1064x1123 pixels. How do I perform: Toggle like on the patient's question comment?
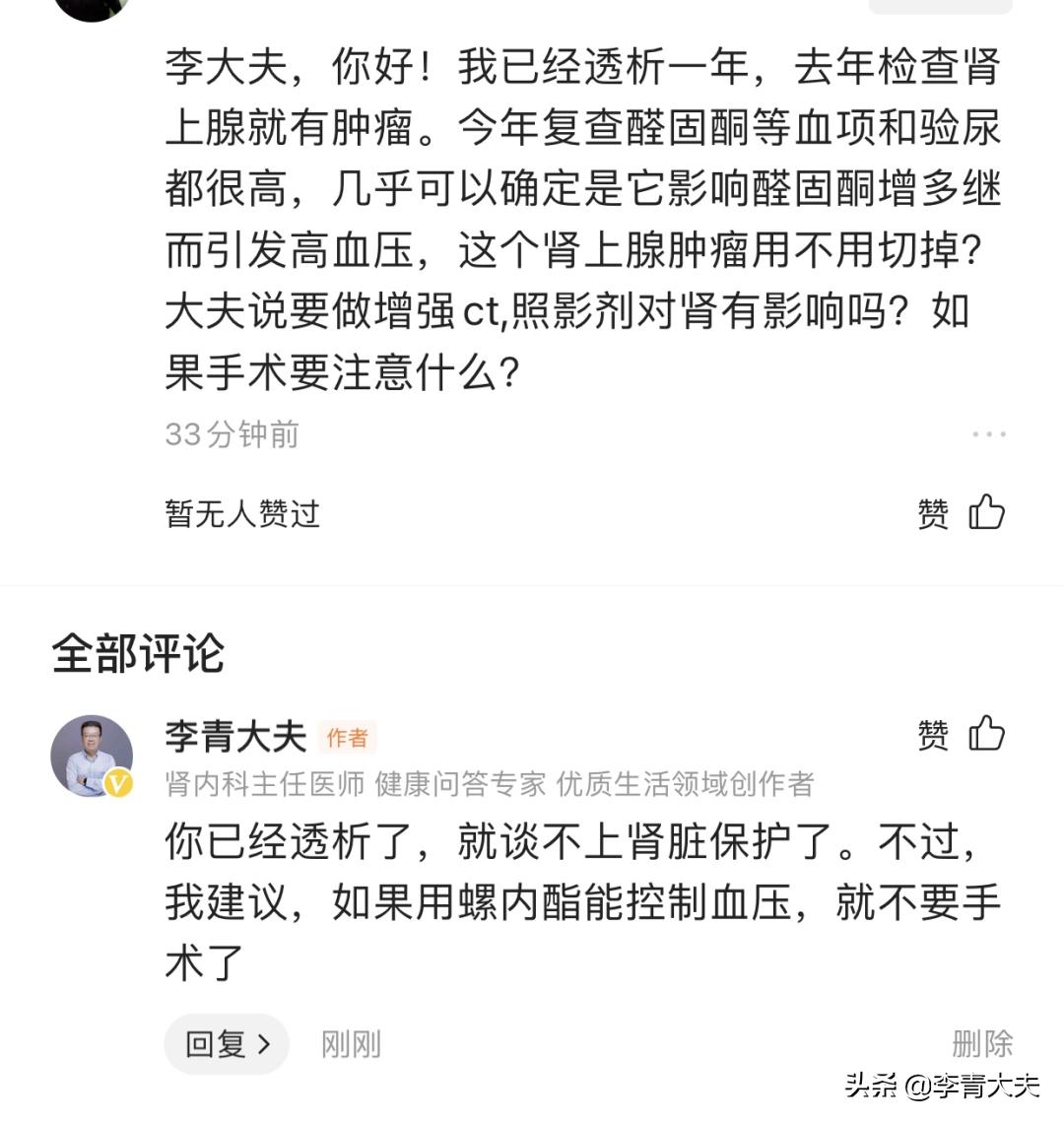pyautogui.click(x=988, y=511)
